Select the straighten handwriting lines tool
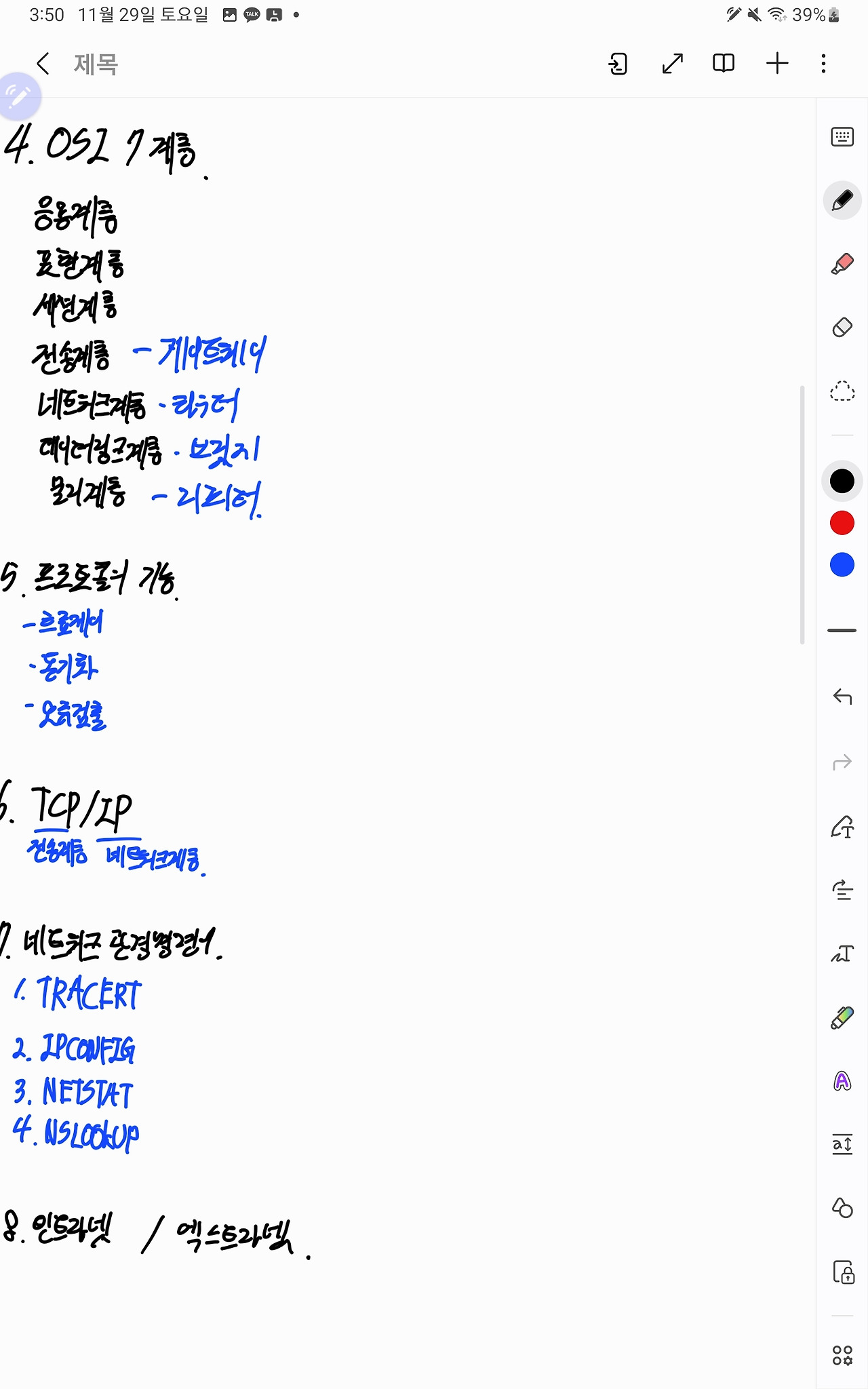This screenshot has width=868, height=1389. tap(842, 891)
